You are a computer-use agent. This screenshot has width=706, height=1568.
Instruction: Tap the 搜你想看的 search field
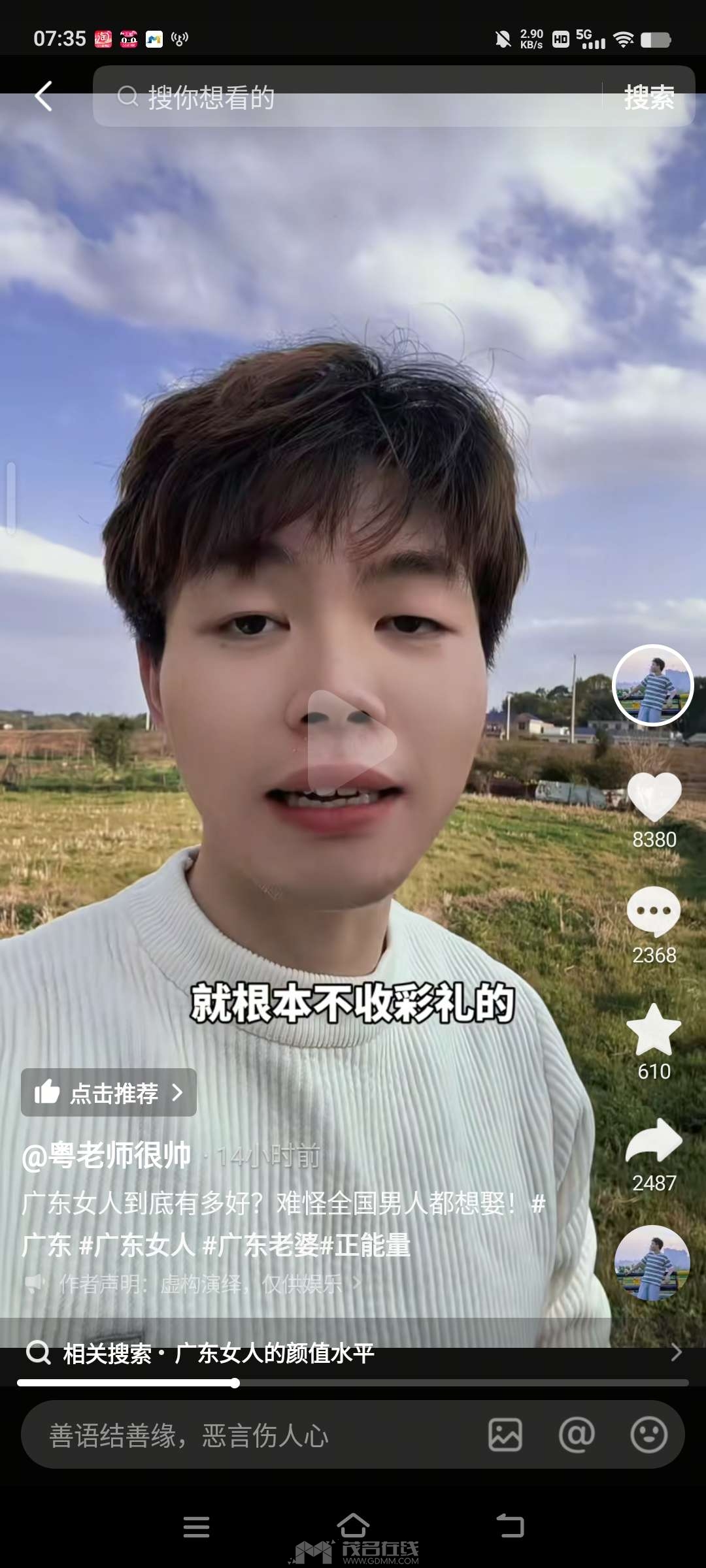click(x=353, y=97)
